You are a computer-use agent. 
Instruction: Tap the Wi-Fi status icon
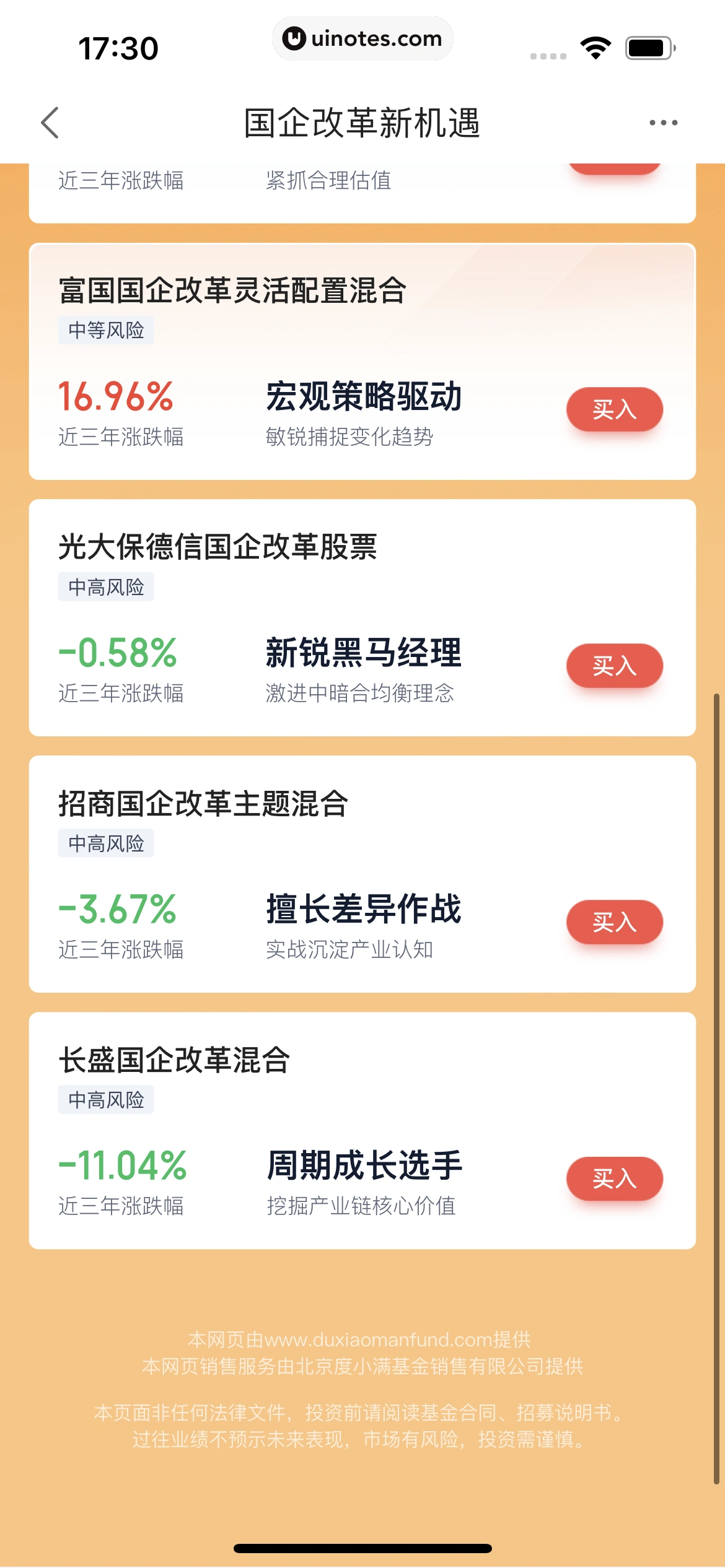(x=594, y=46)
